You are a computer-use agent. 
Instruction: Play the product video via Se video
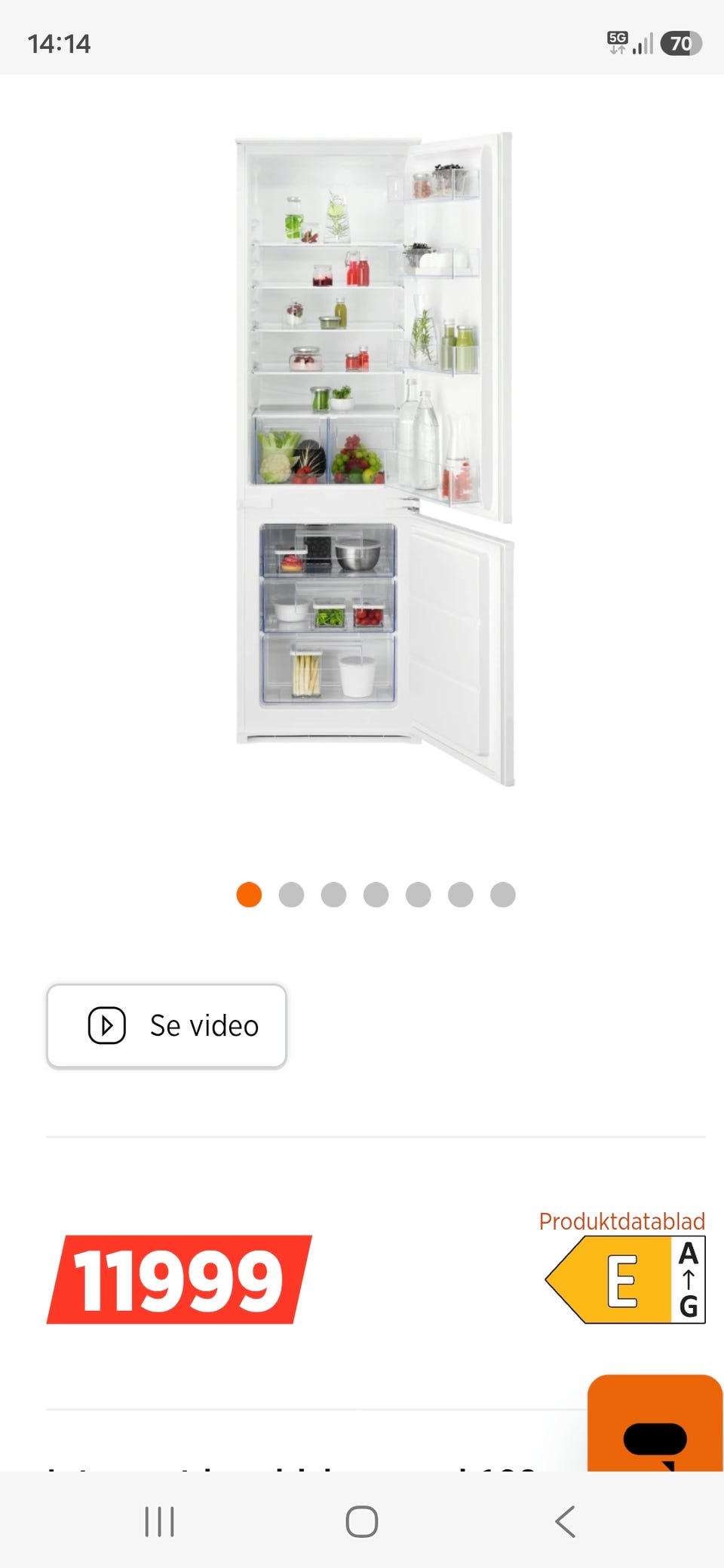(167, 1026)
